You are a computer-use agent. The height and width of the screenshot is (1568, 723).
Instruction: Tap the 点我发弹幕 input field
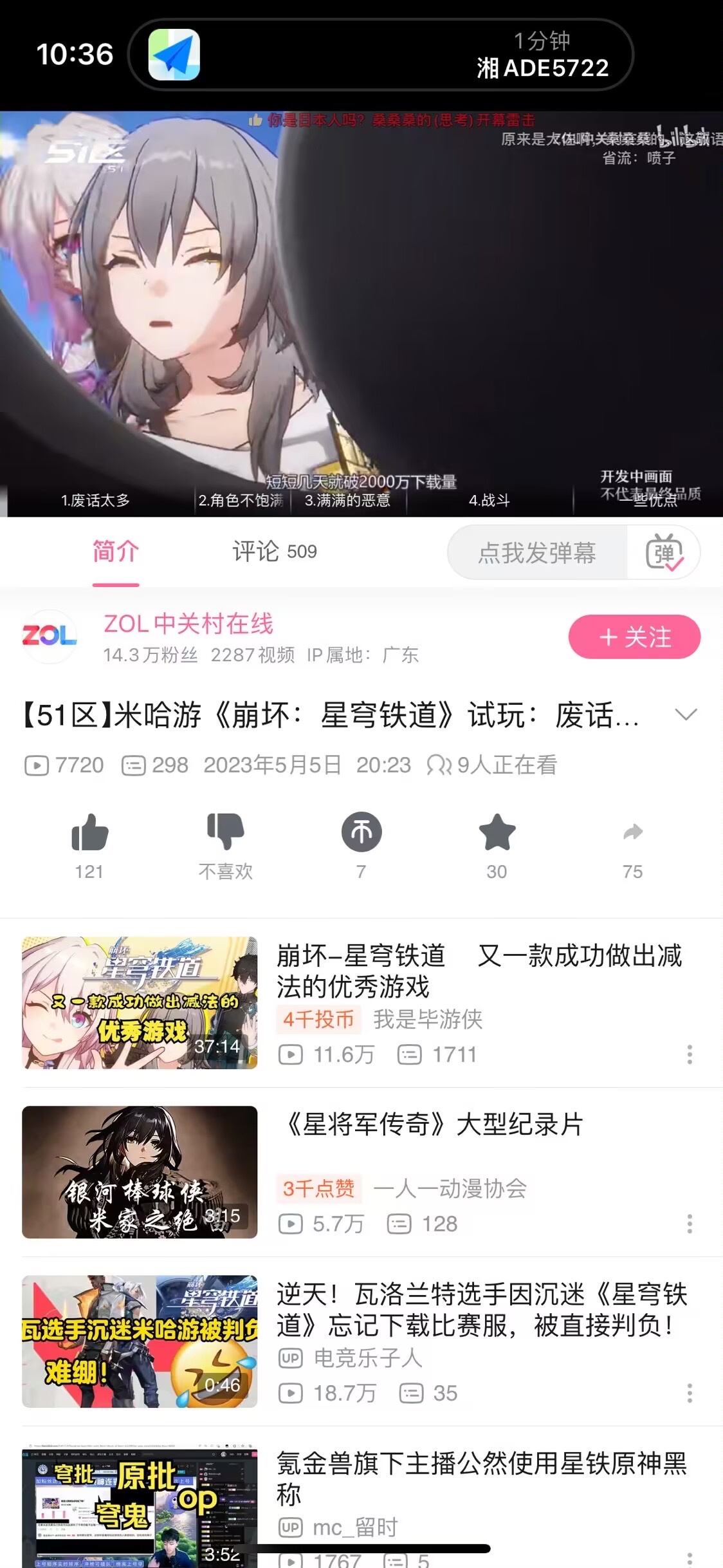coord(537,553)
